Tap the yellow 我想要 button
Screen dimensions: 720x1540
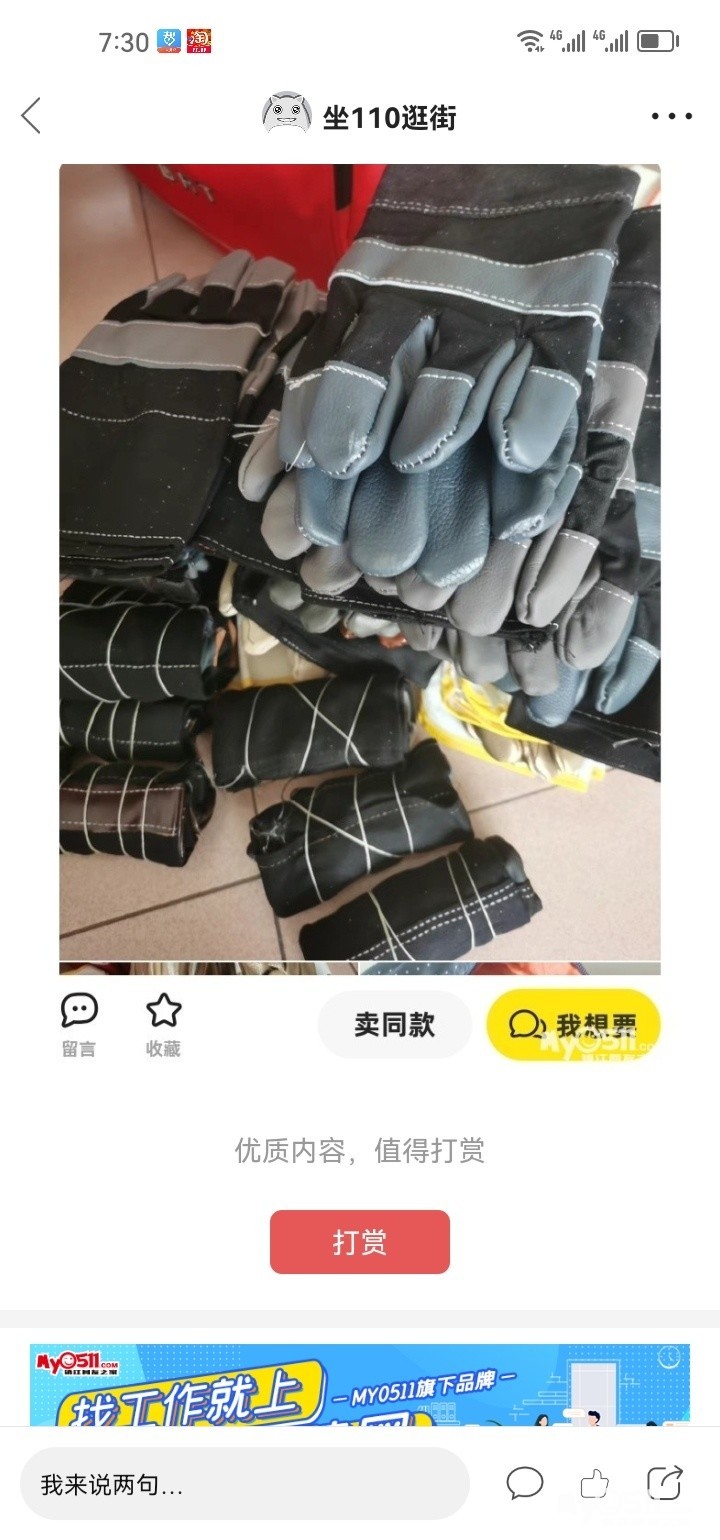pyautogui.click(x=573, y=1024)
